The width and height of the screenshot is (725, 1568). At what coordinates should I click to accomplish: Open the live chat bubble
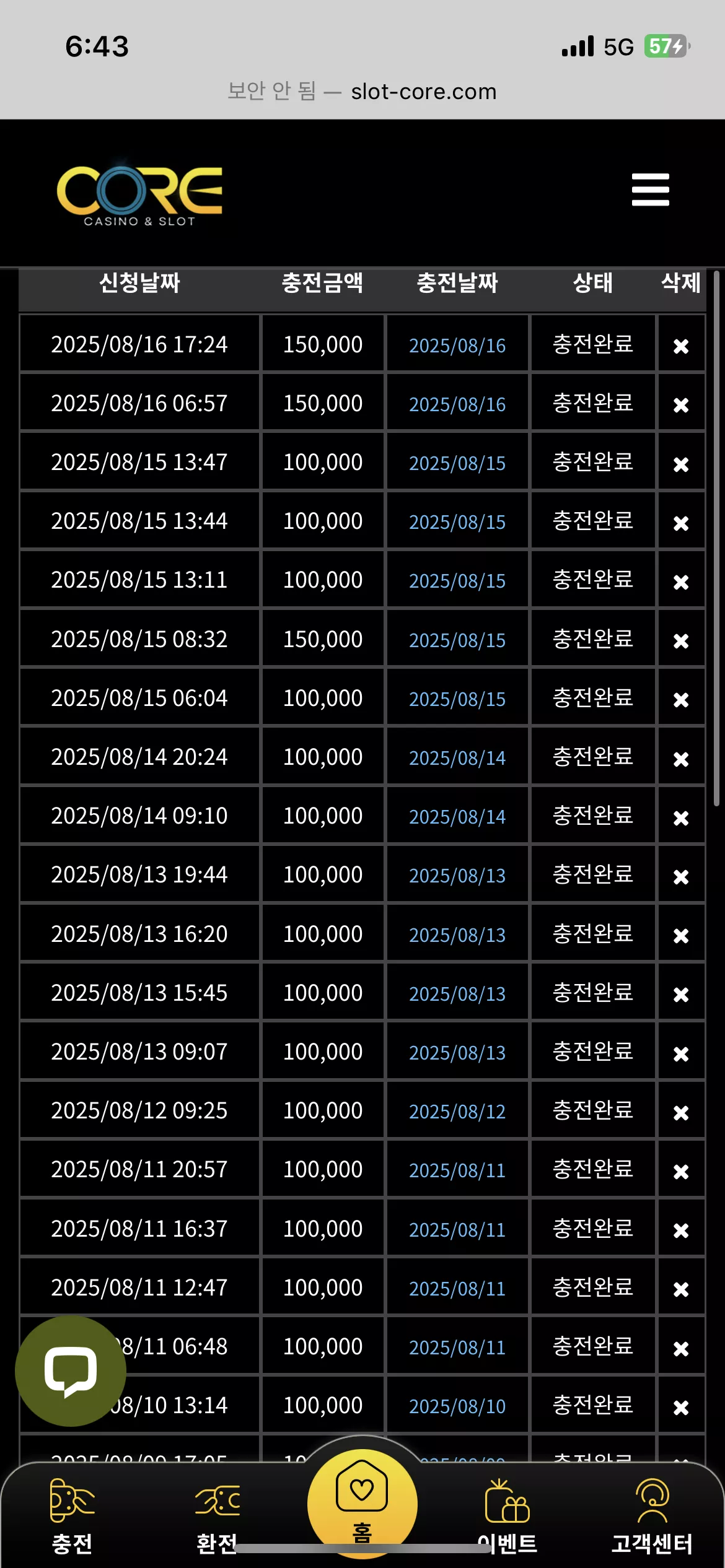tap(71, 1371)
